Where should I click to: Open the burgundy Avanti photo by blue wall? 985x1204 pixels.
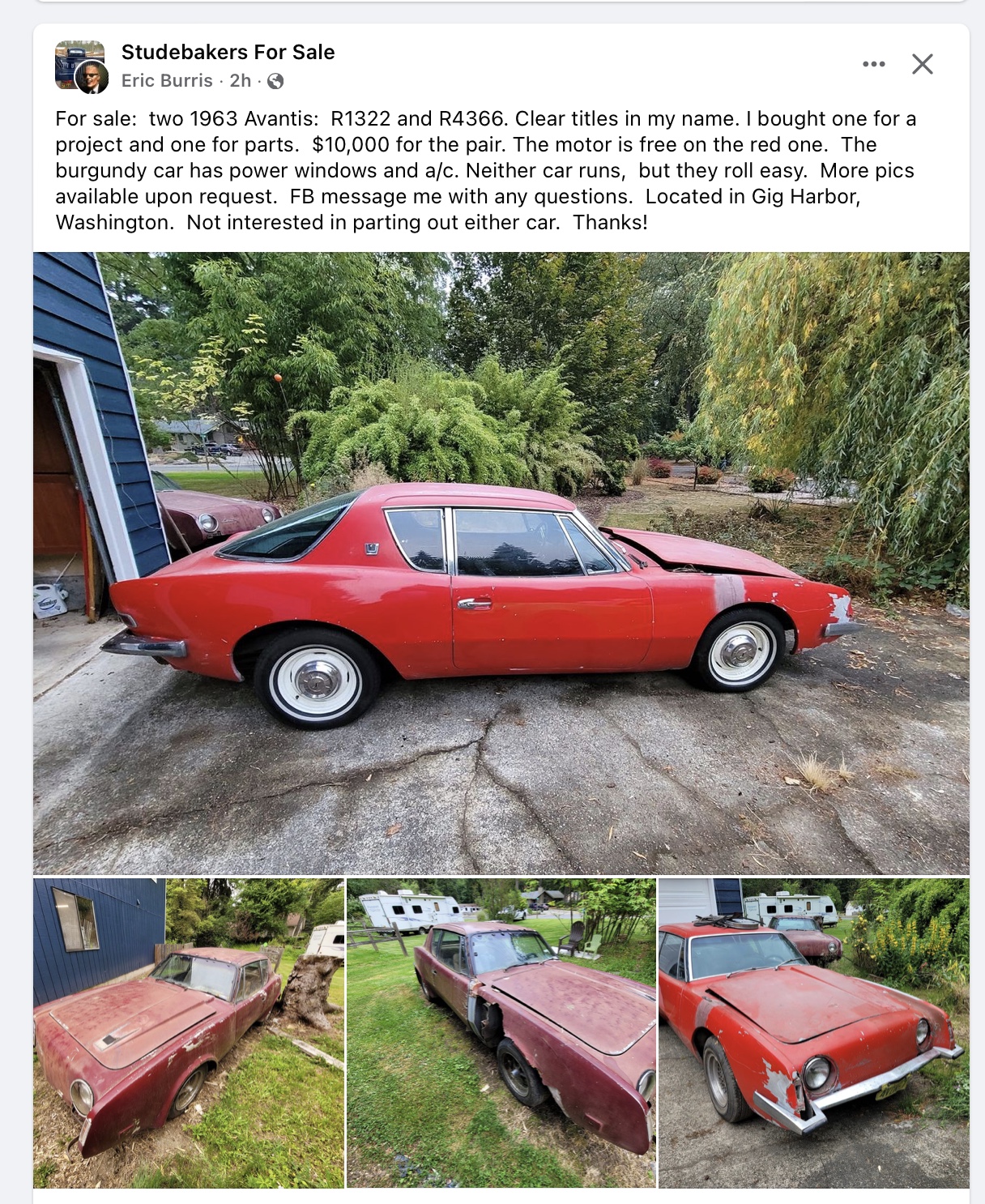189,1033
